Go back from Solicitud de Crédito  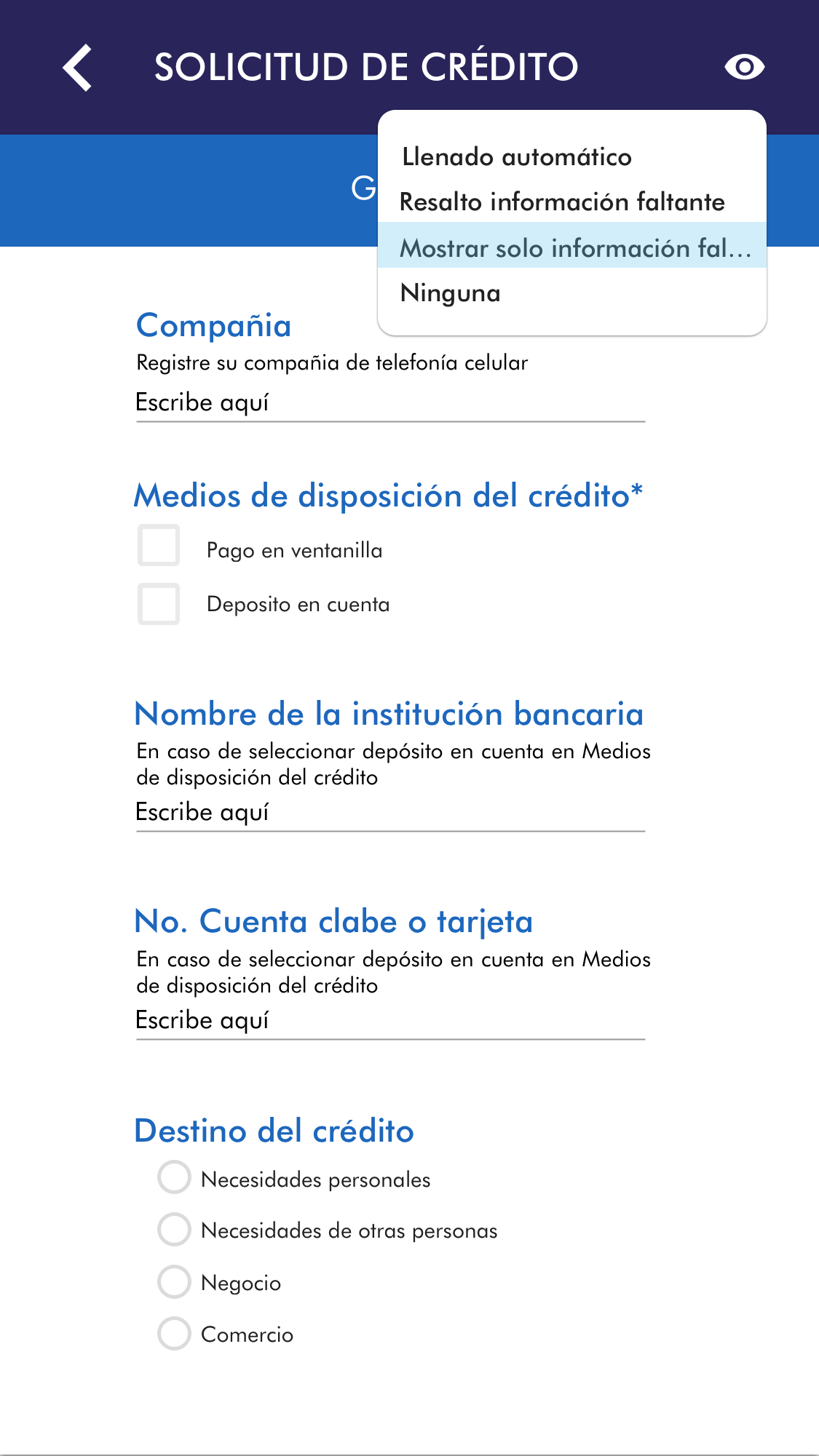pos(78,68)
